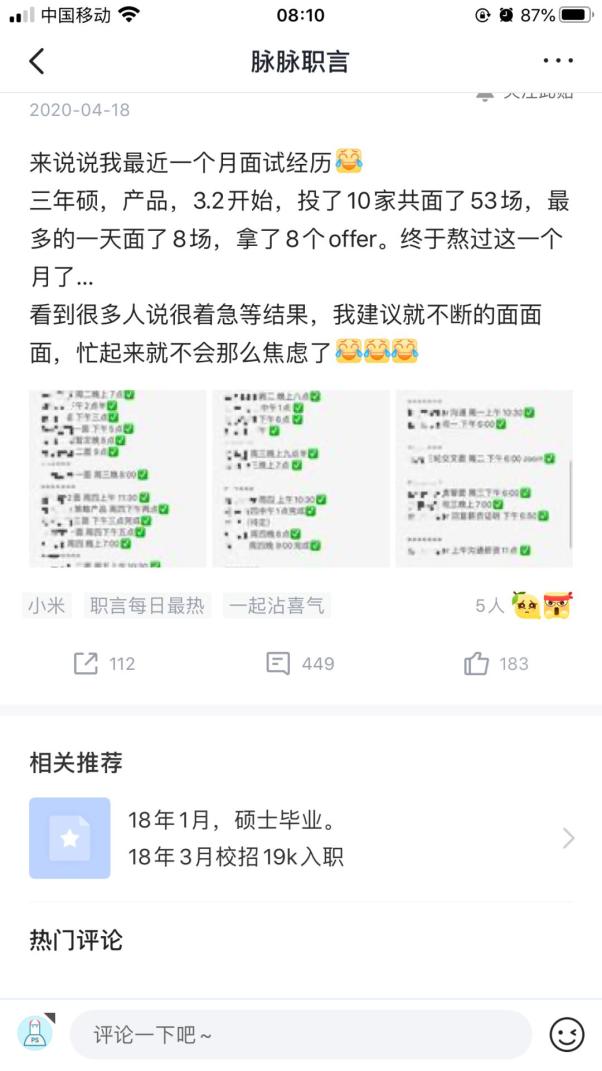
Task: Like the post with 183 likes
Action: [x=497, y=663]
